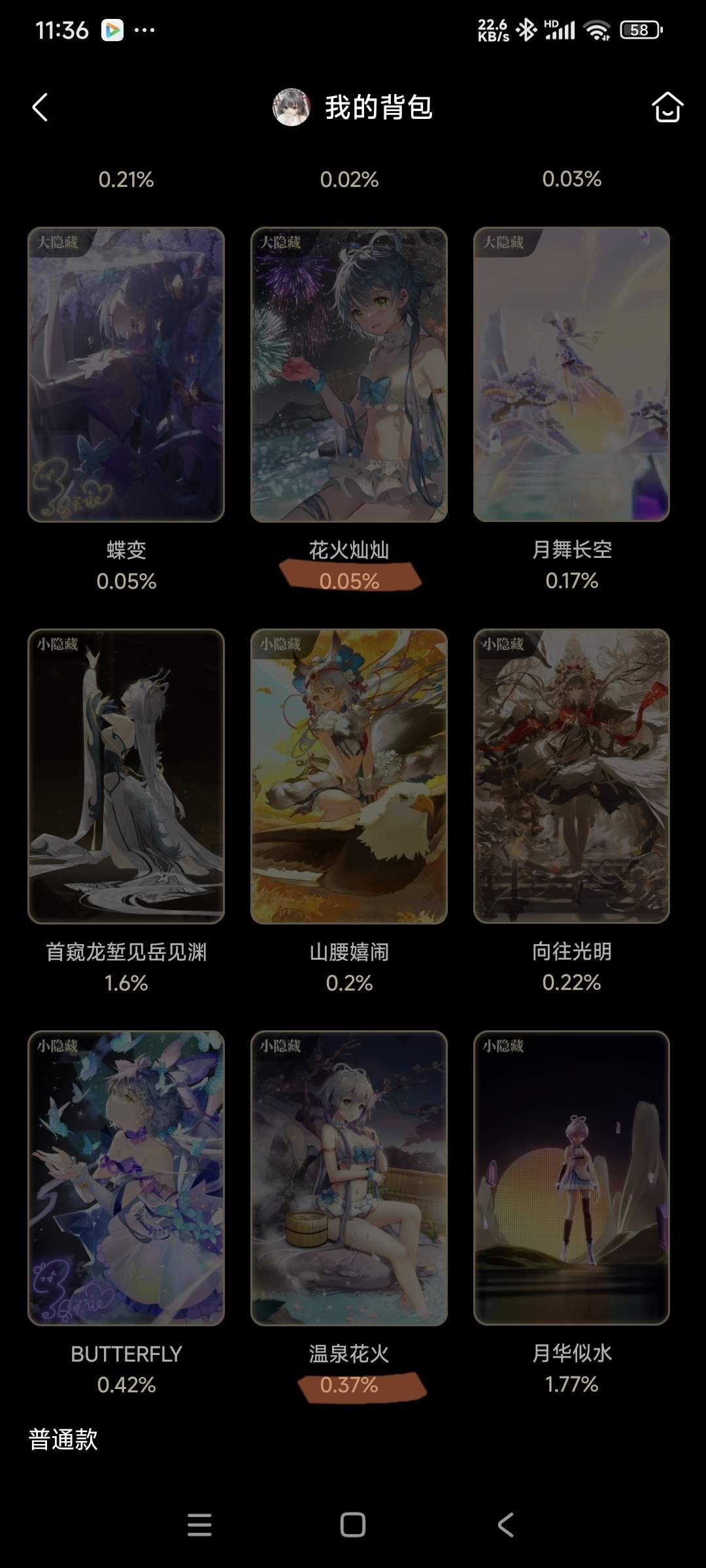Open the 蝶变 card

coord(126,374)
